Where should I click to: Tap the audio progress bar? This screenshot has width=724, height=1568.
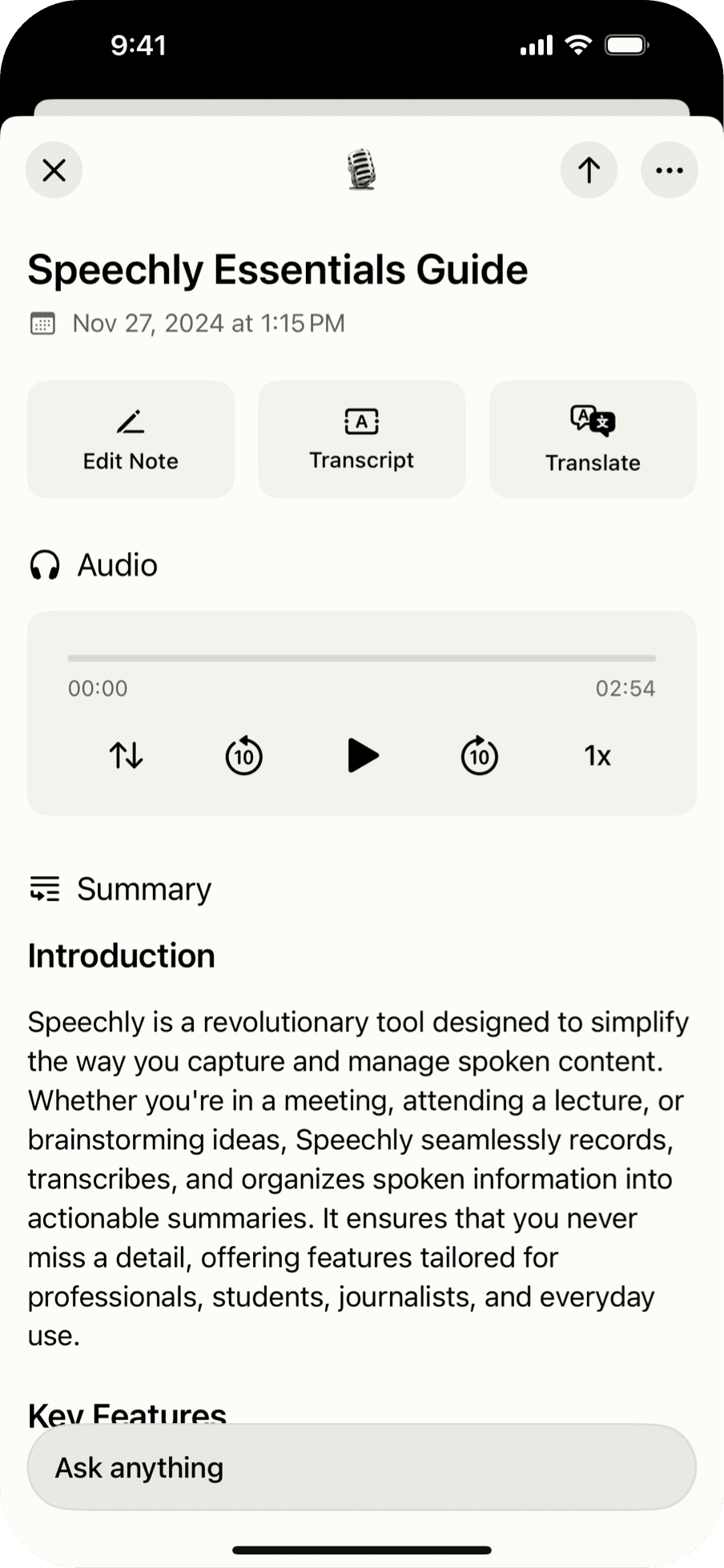coord(361,658)
